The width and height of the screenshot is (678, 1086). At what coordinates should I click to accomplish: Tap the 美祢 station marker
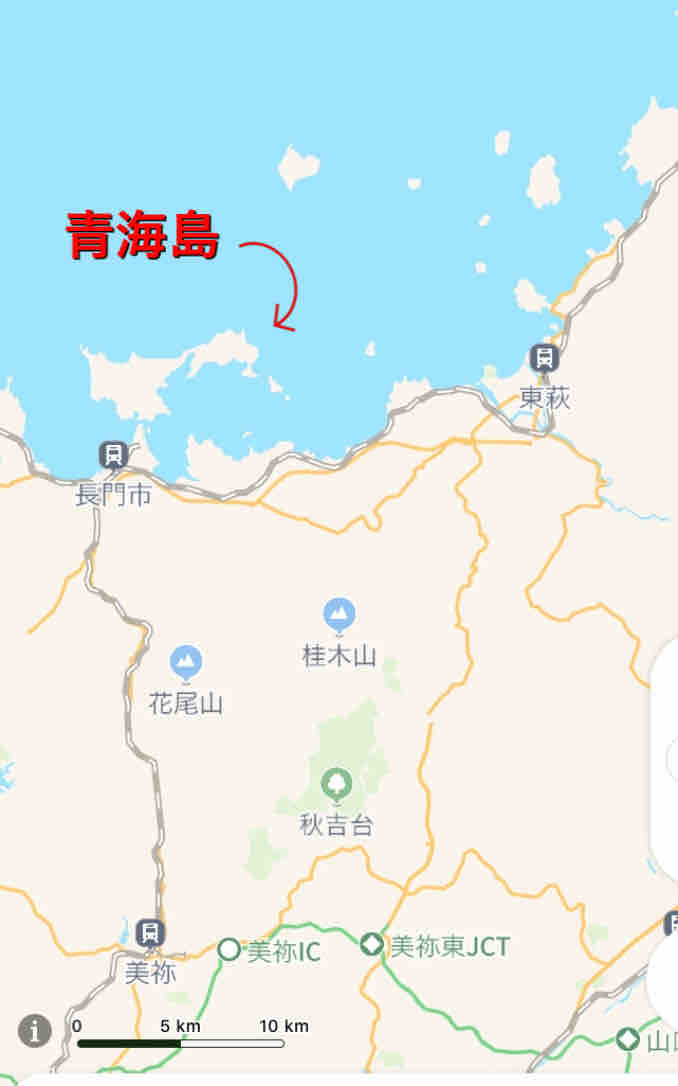click(150, 933)
